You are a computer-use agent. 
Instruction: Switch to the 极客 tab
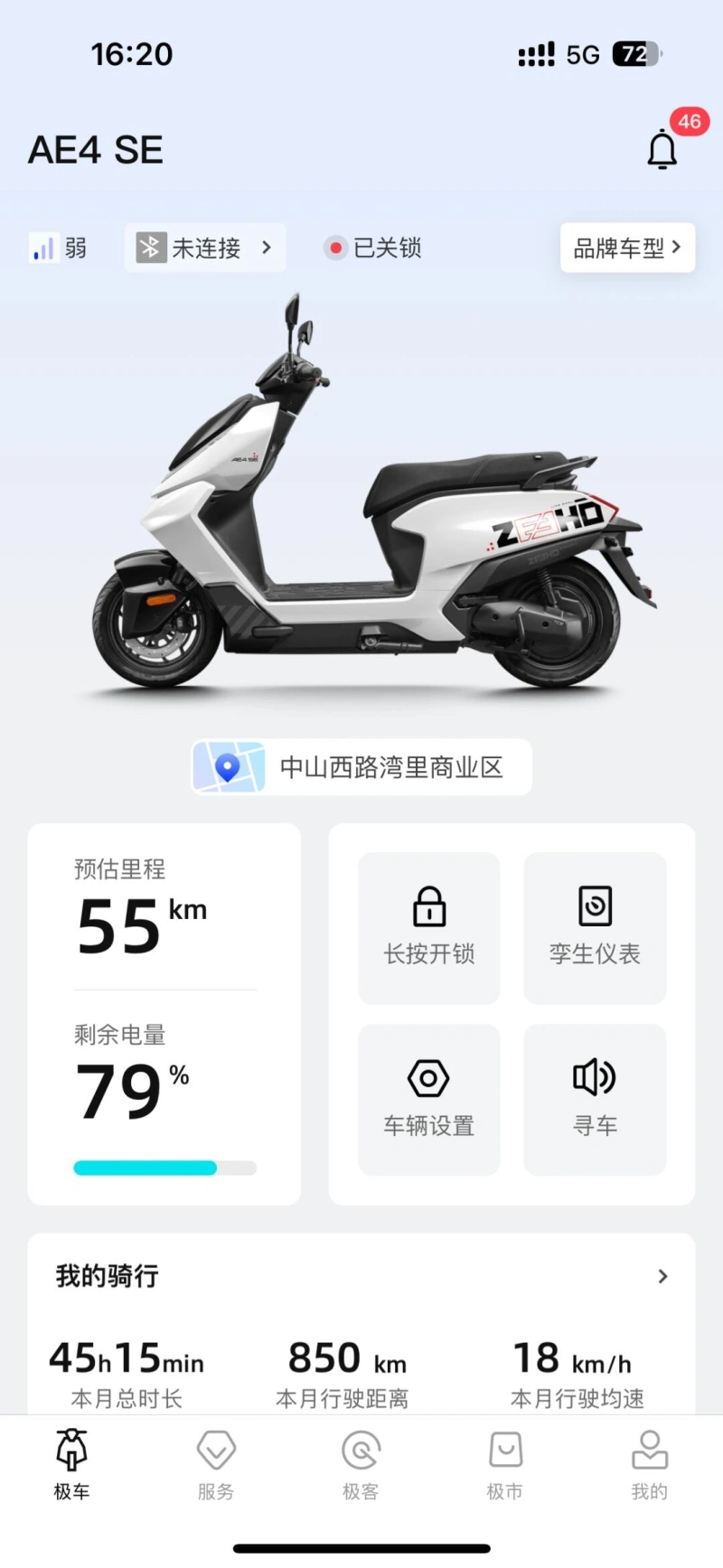pos(361,1465)
